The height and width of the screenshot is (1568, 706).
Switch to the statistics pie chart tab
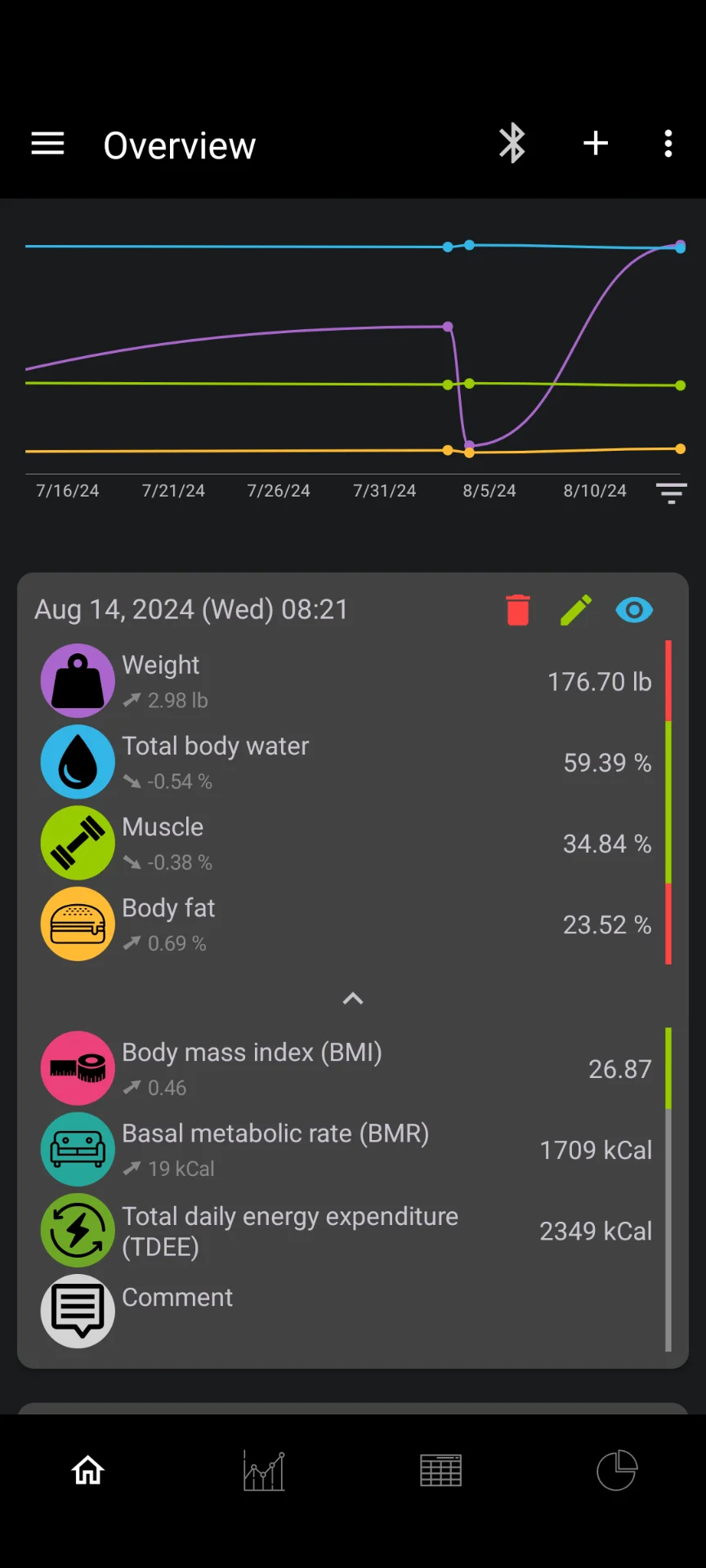pyautogui.click(x=617, y=1471)
